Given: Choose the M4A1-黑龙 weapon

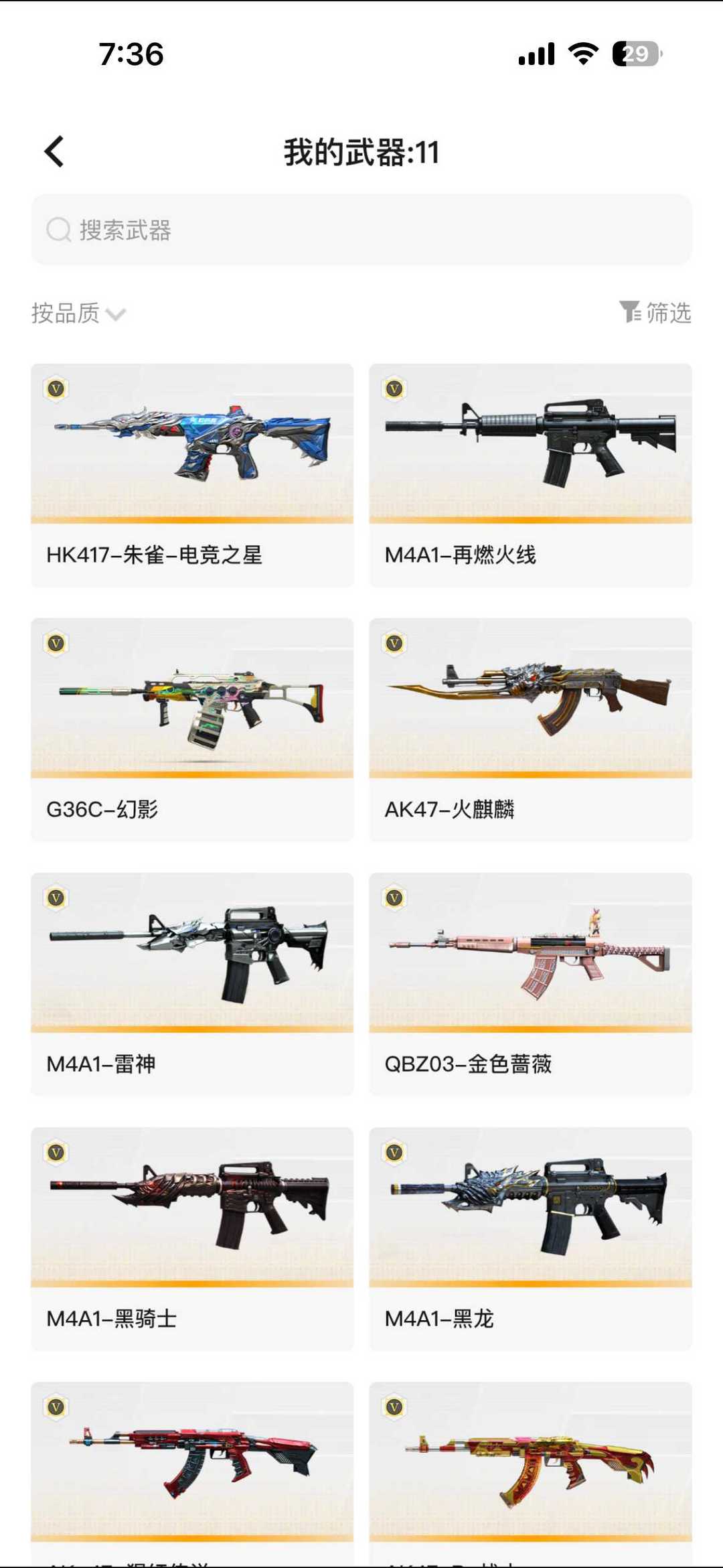Looking at the screenshot, I should point(530,1238).
